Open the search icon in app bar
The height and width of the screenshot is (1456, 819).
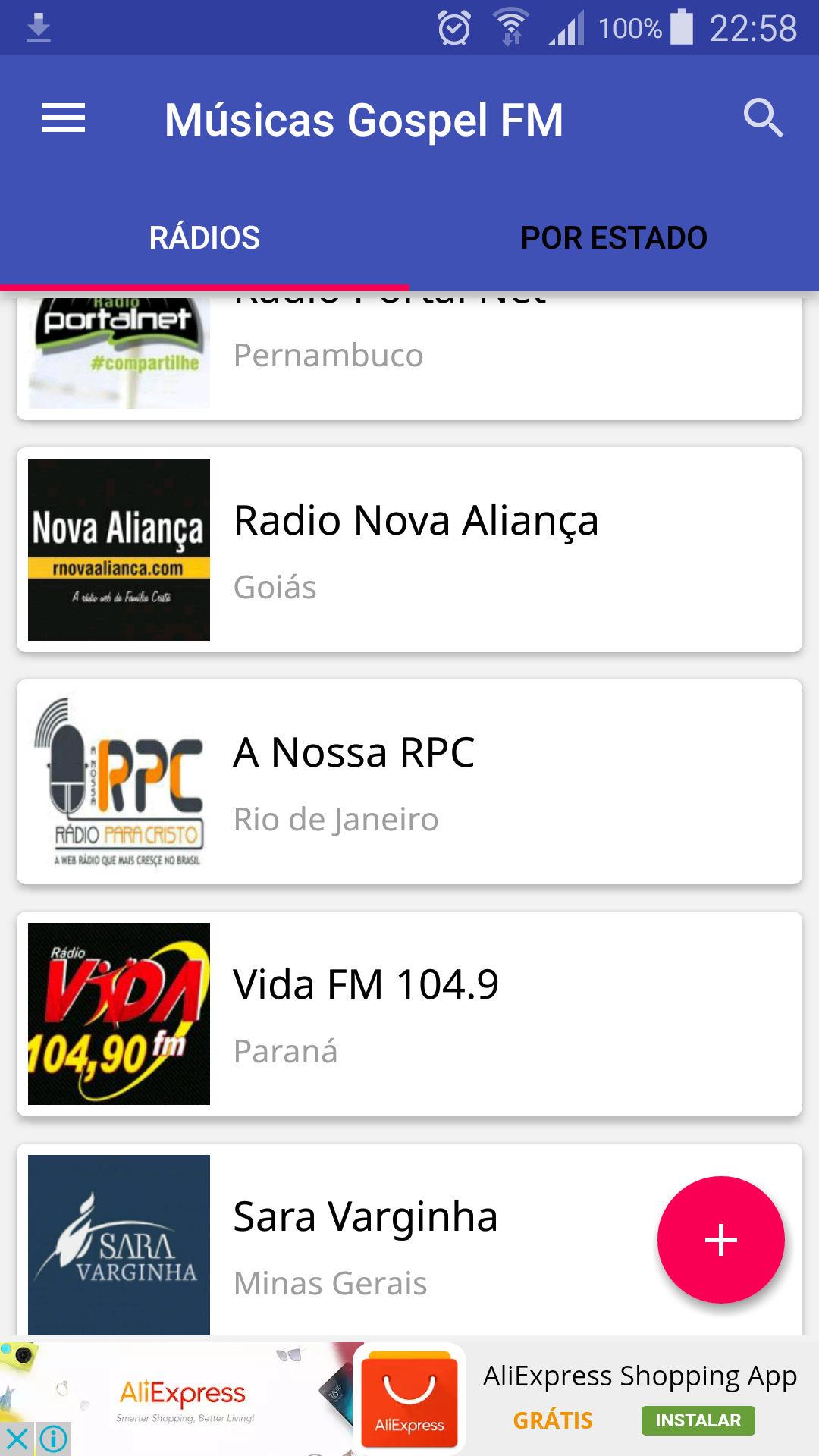(x=762, y=118)
